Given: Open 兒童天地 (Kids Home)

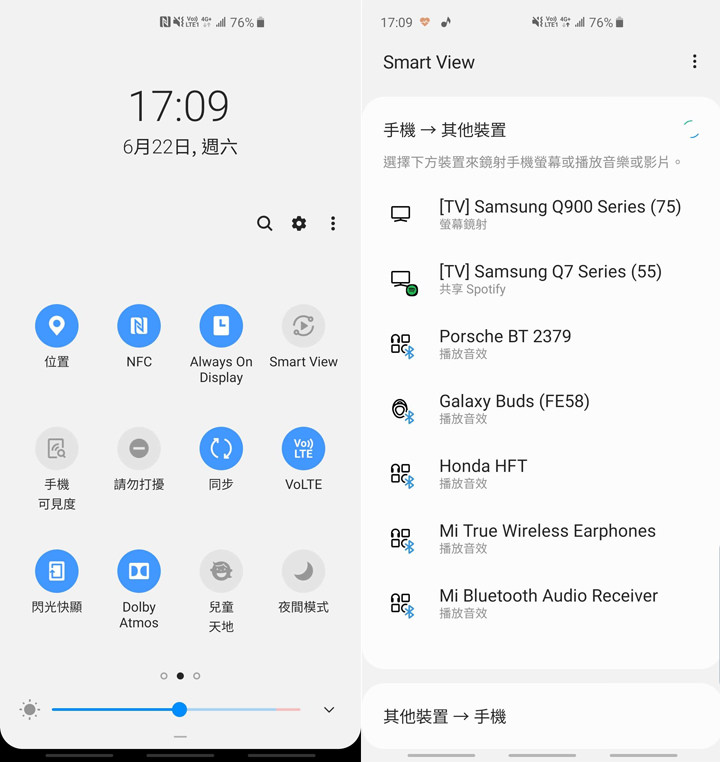Looking at the screenshot, I should (221, 571).
